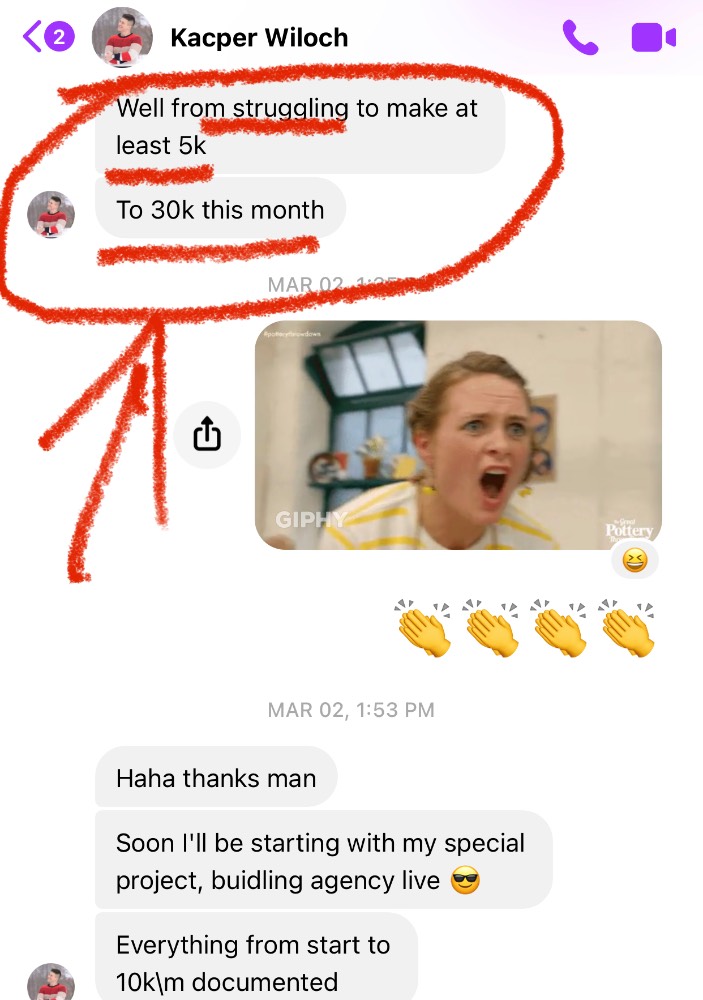This screenshot has width=703, height=1000.
Task: View the laughing reaction on the GIF
Action: (x=634, y=561)
